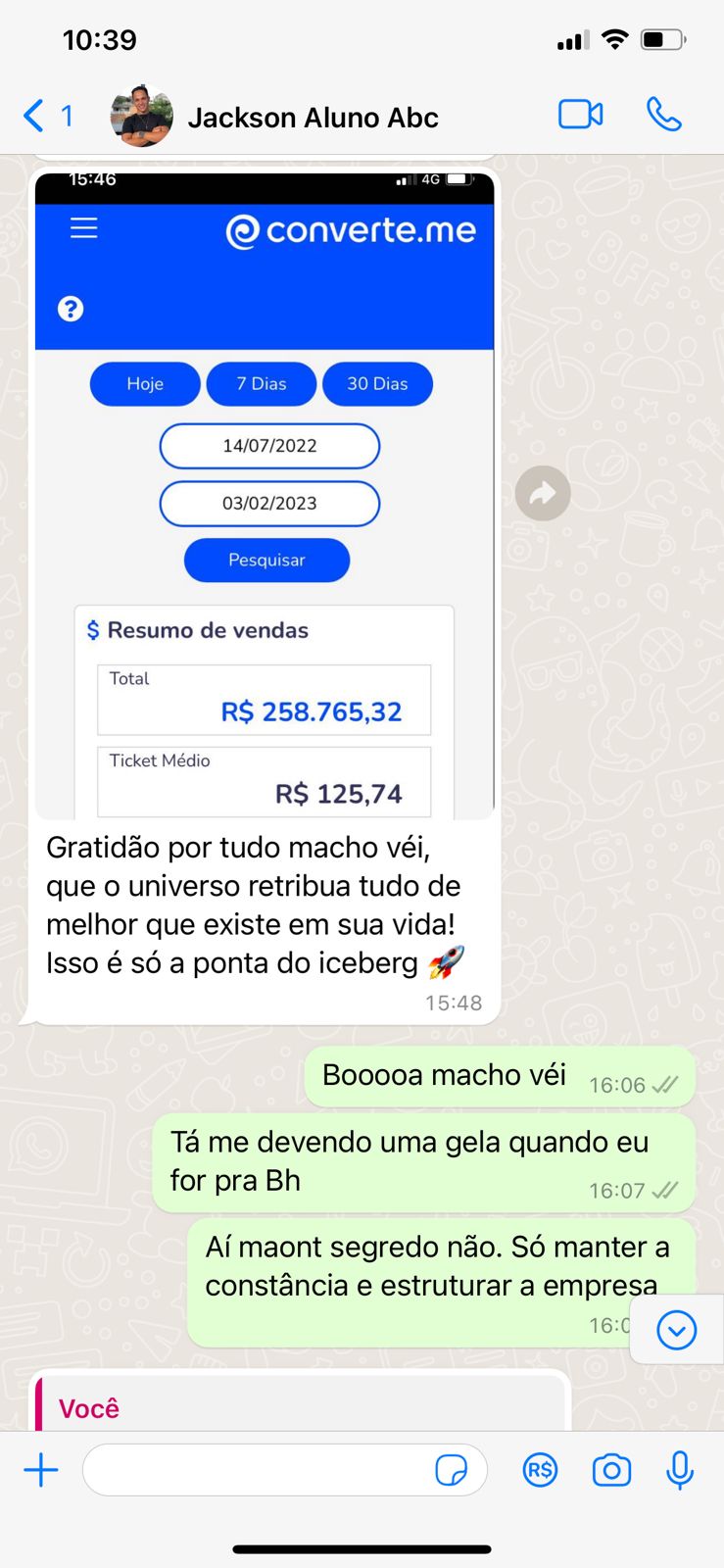This screenshot has height=1568, width=724.
Task: Forward the converte.me screenshot message
Action: point(543,493)
